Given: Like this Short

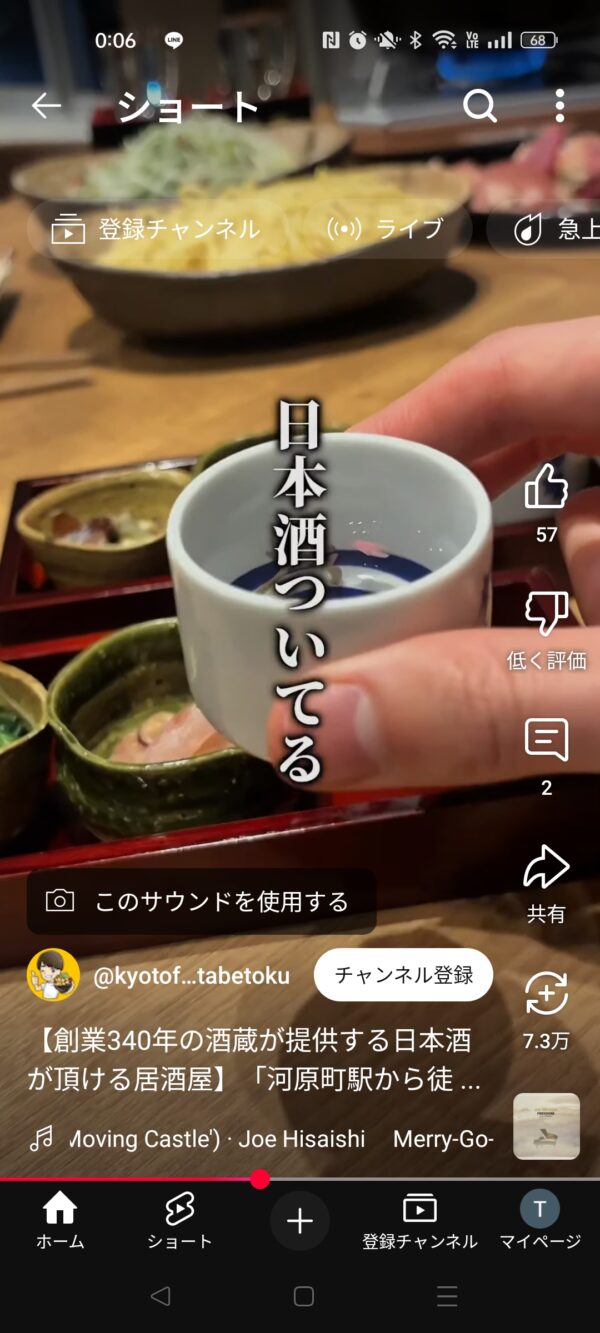Looking at the screenshot, I should [x=546, y=487].
